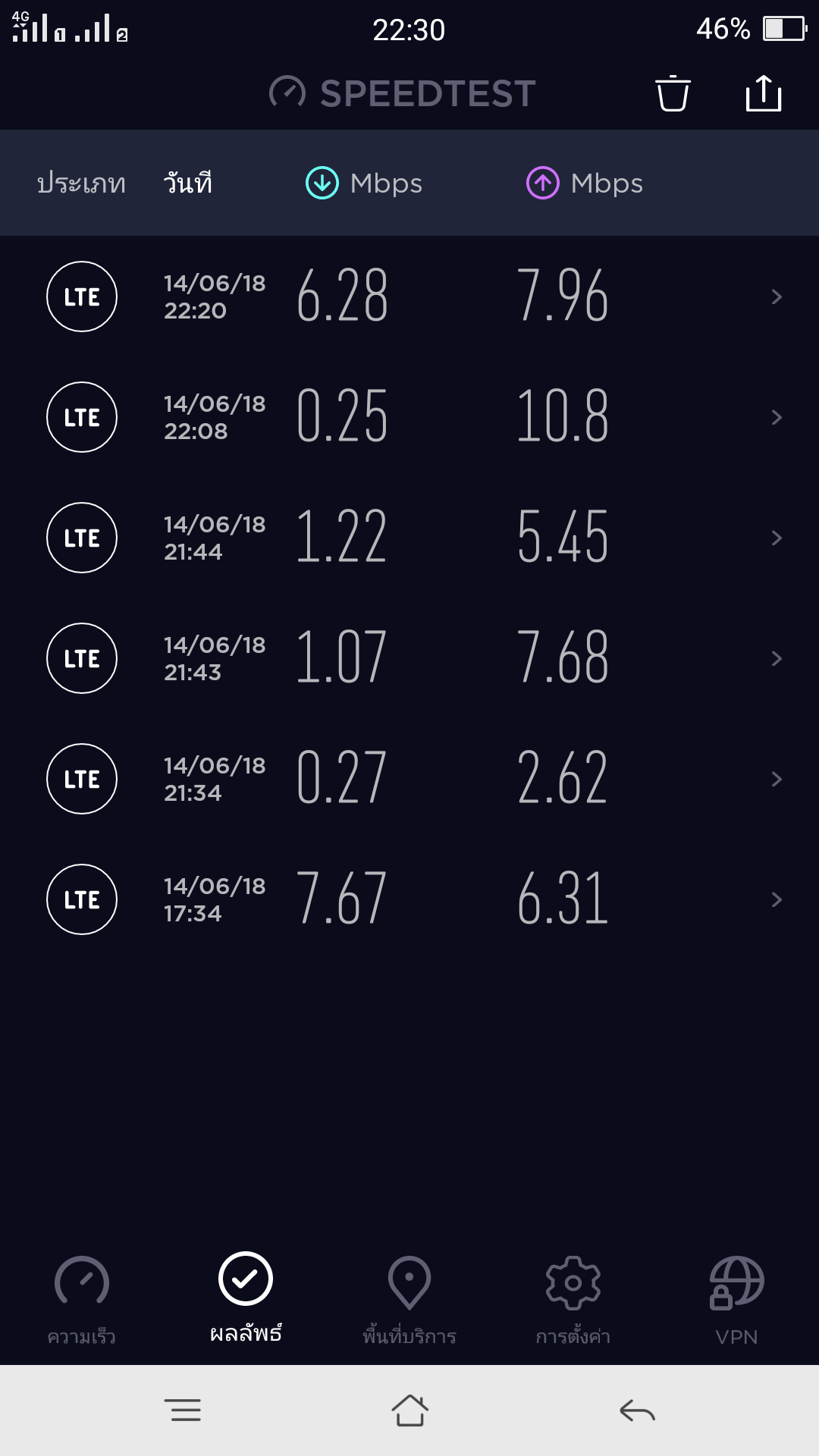The image size is (819, 1456).
Task: Select the ผลลัพธ์ tab
Action: click(x=246, y=1298)
